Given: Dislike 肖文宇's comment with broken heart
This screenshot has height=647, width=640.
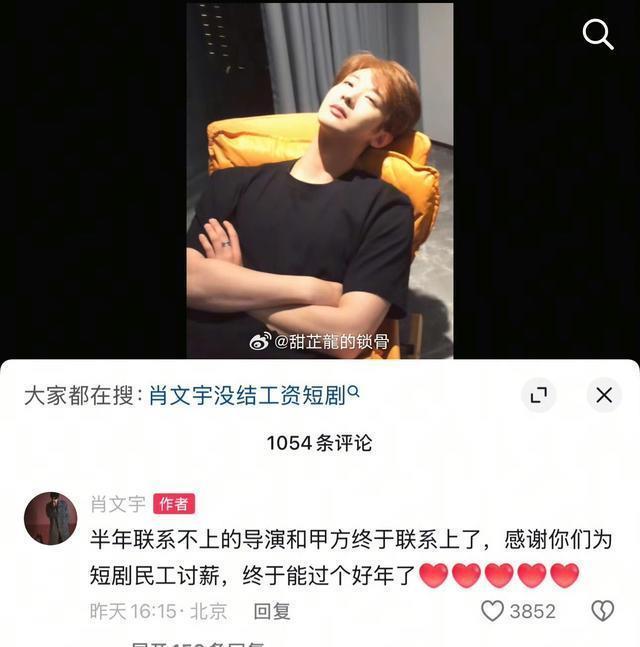Looking at the screenshot, I should 602,611.
